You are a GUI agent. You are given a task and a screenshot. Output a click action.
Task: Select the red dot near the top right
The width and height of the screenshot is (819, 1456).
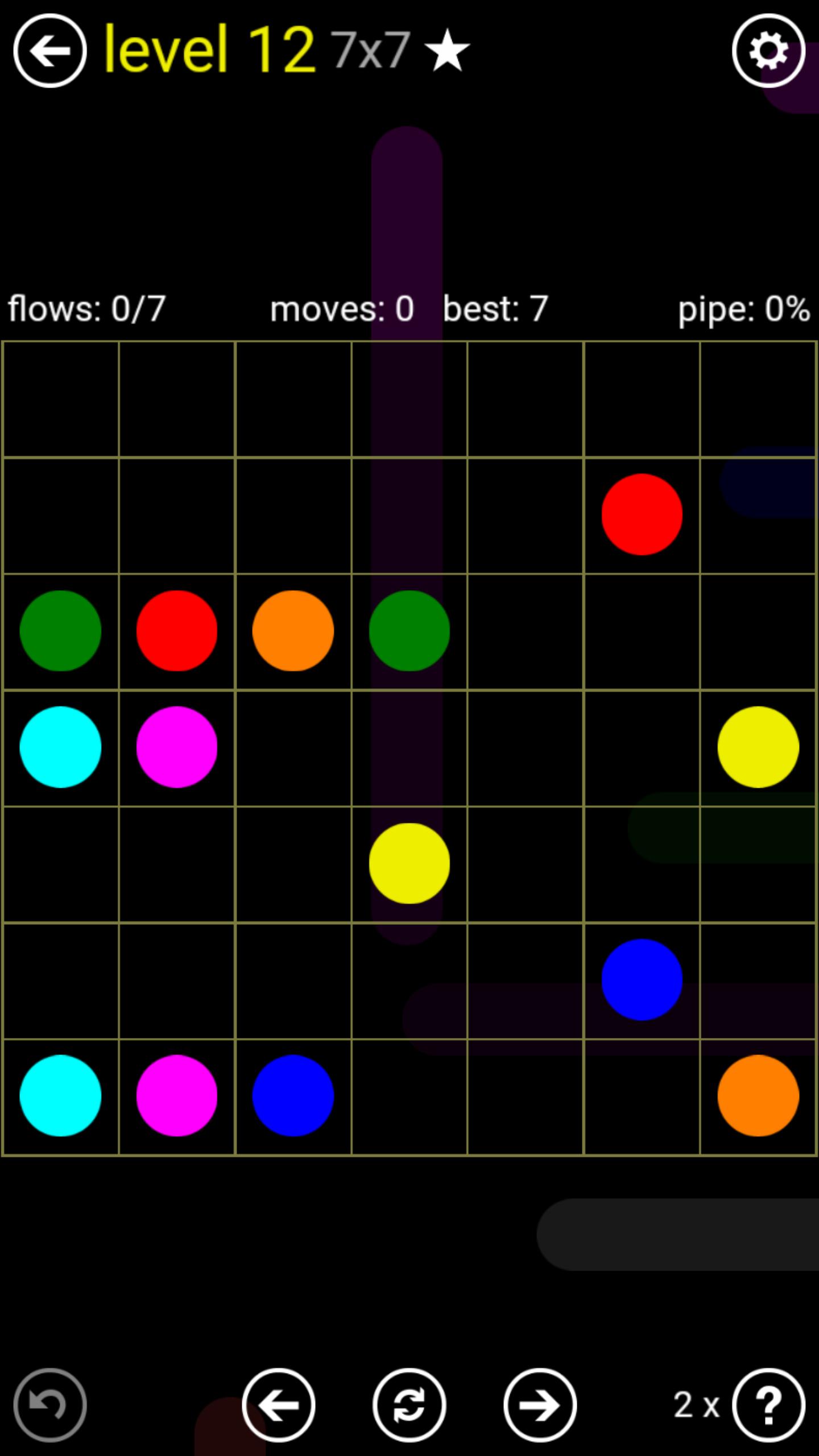tap(642, 514)
